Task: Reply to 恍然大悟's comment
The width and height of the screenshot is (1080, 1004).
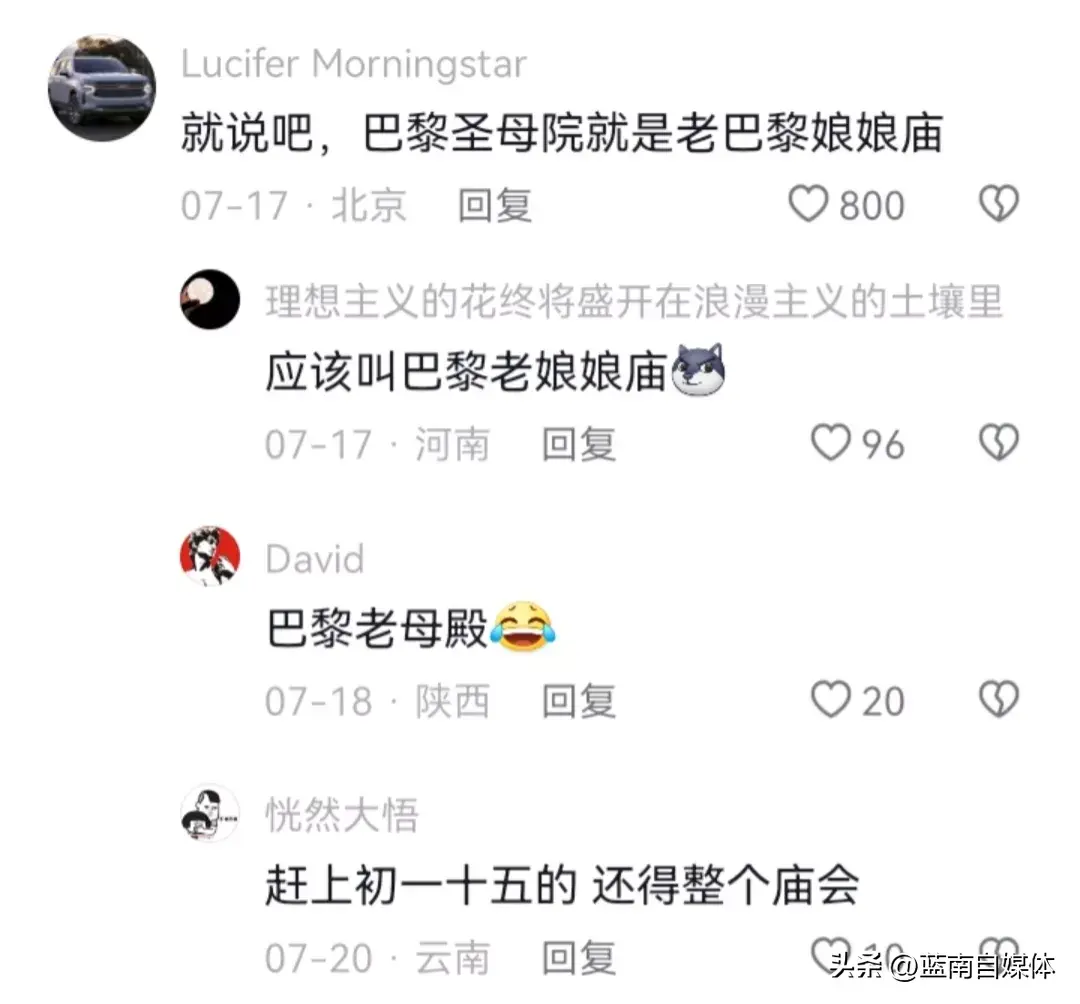Action: pos(578,958)
